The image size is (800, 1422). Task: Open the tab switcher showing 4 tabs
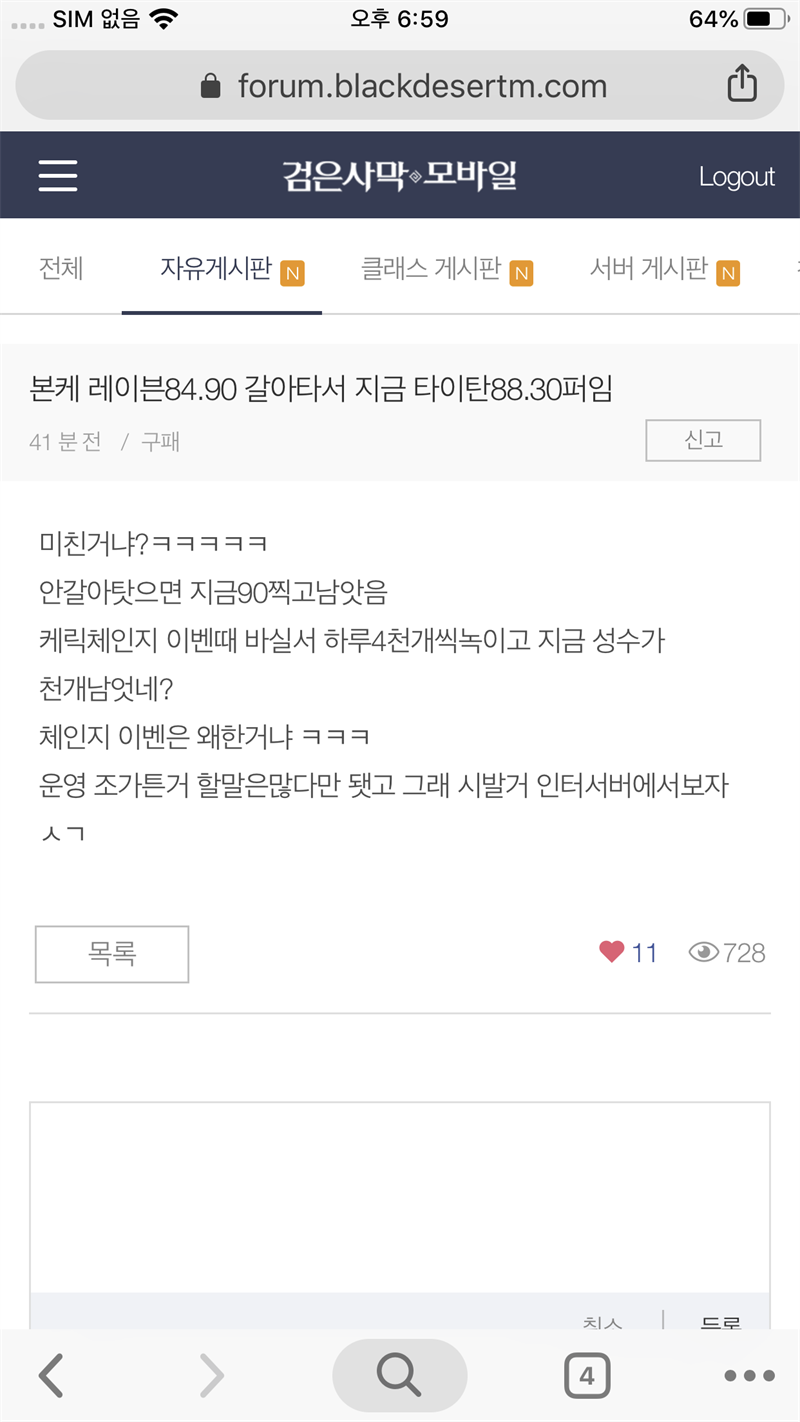(587, 1375)
